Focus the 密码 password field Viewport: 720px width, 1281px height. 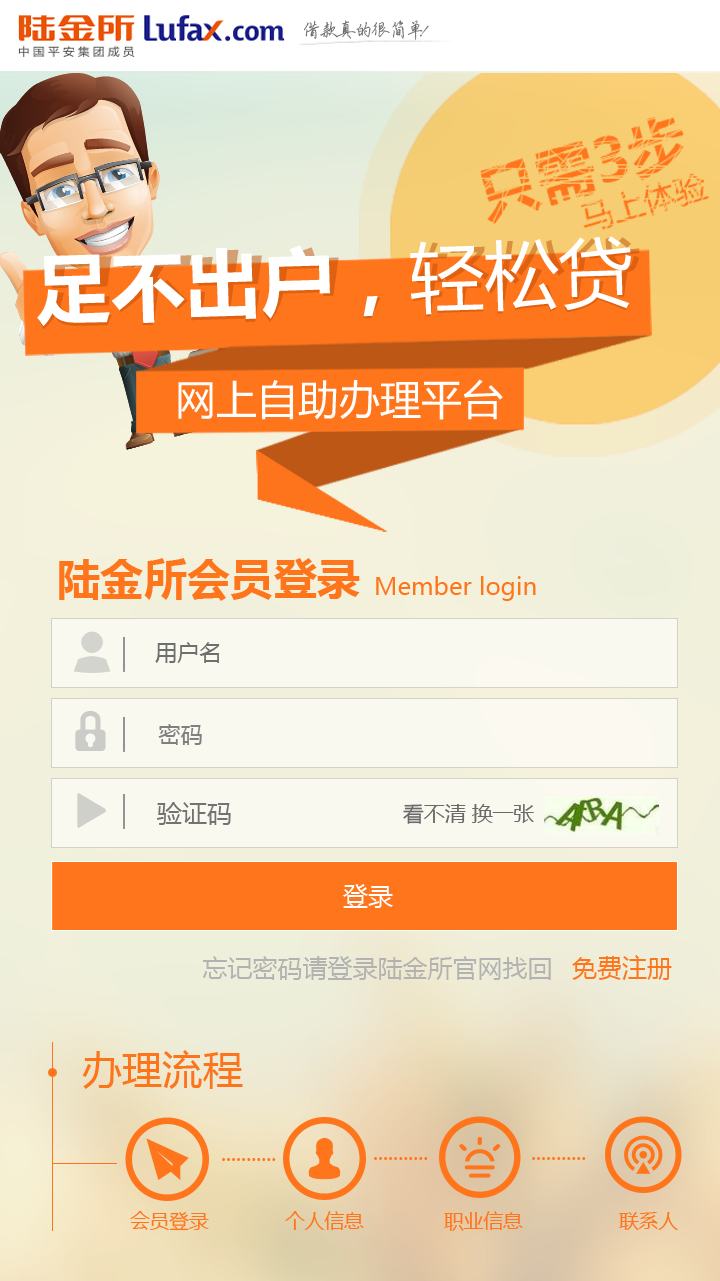point(400,734)
